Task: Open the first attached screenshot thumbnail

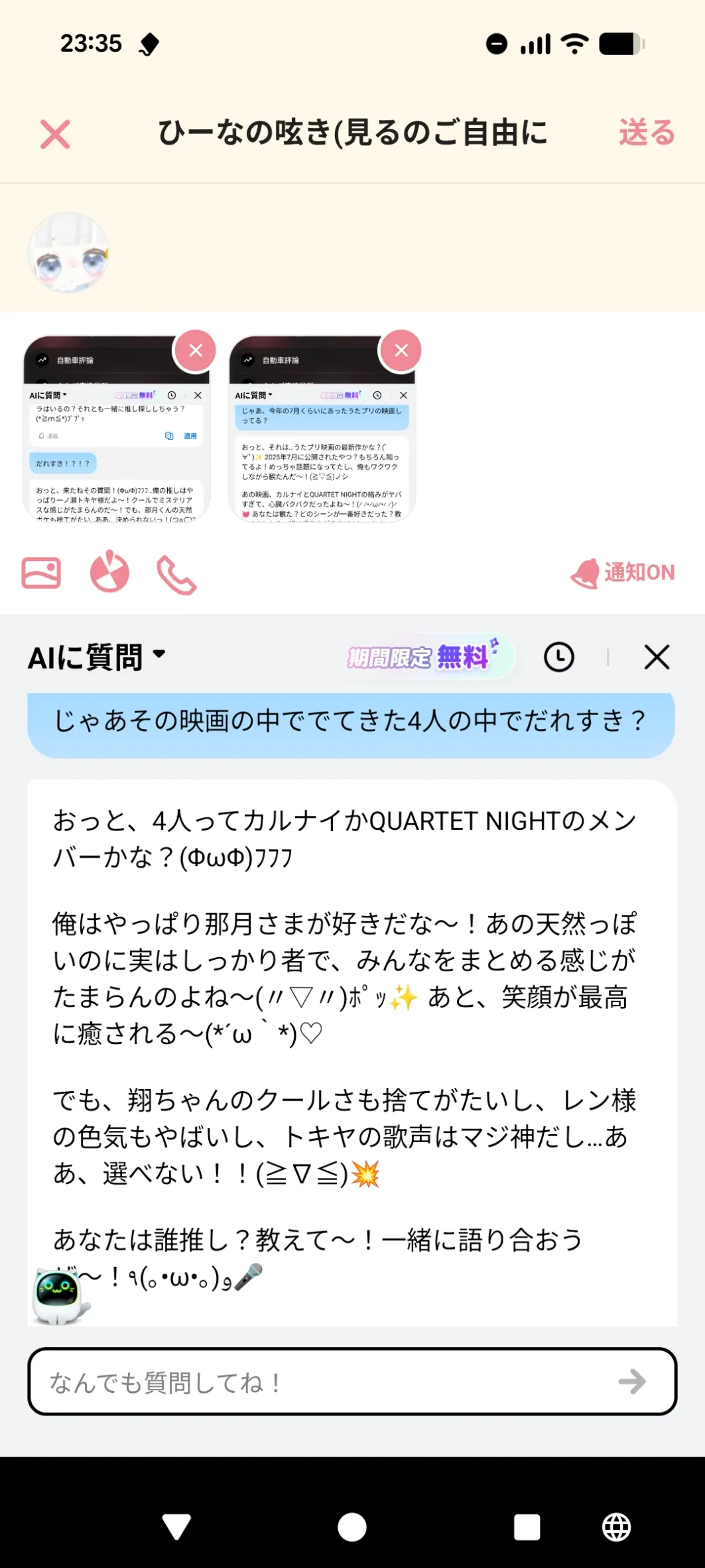Action: [x=116, y=428]
